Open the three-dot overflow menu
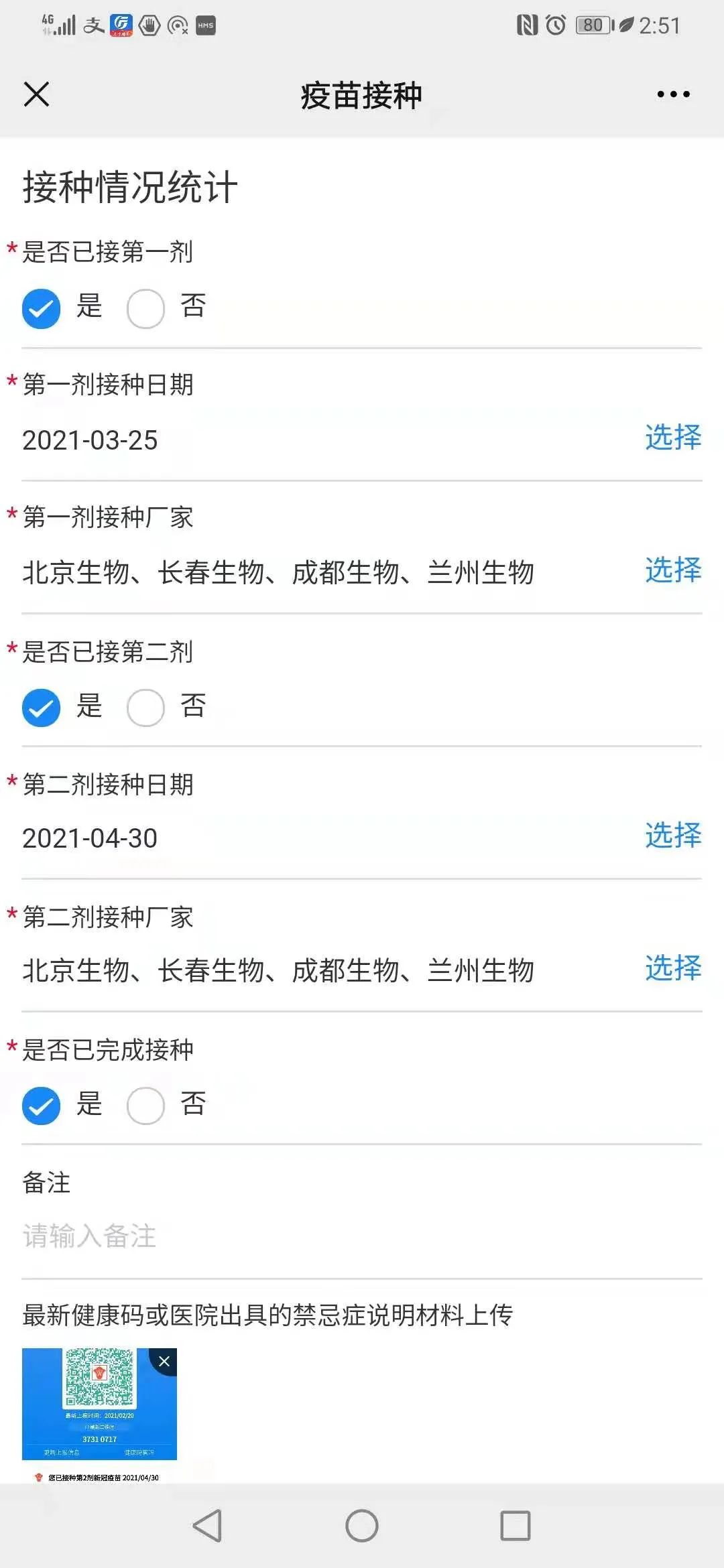The width and height of the screenshot is (724, 1568). click(x=673, y=94)
